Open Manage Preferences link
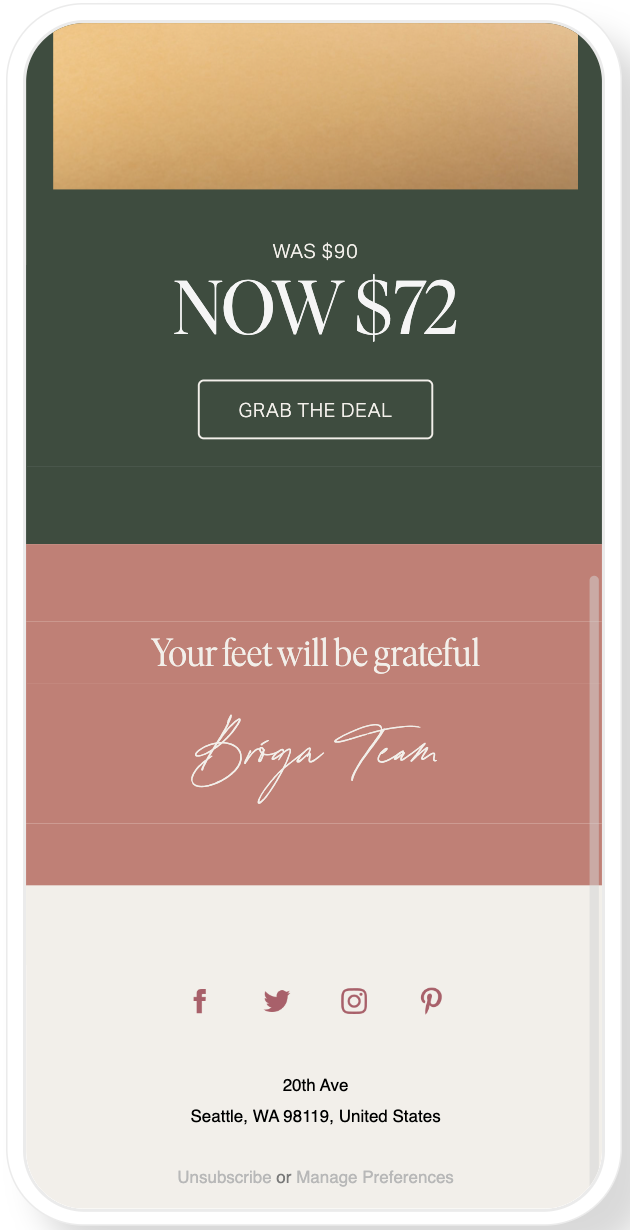 click(375, 1177)
